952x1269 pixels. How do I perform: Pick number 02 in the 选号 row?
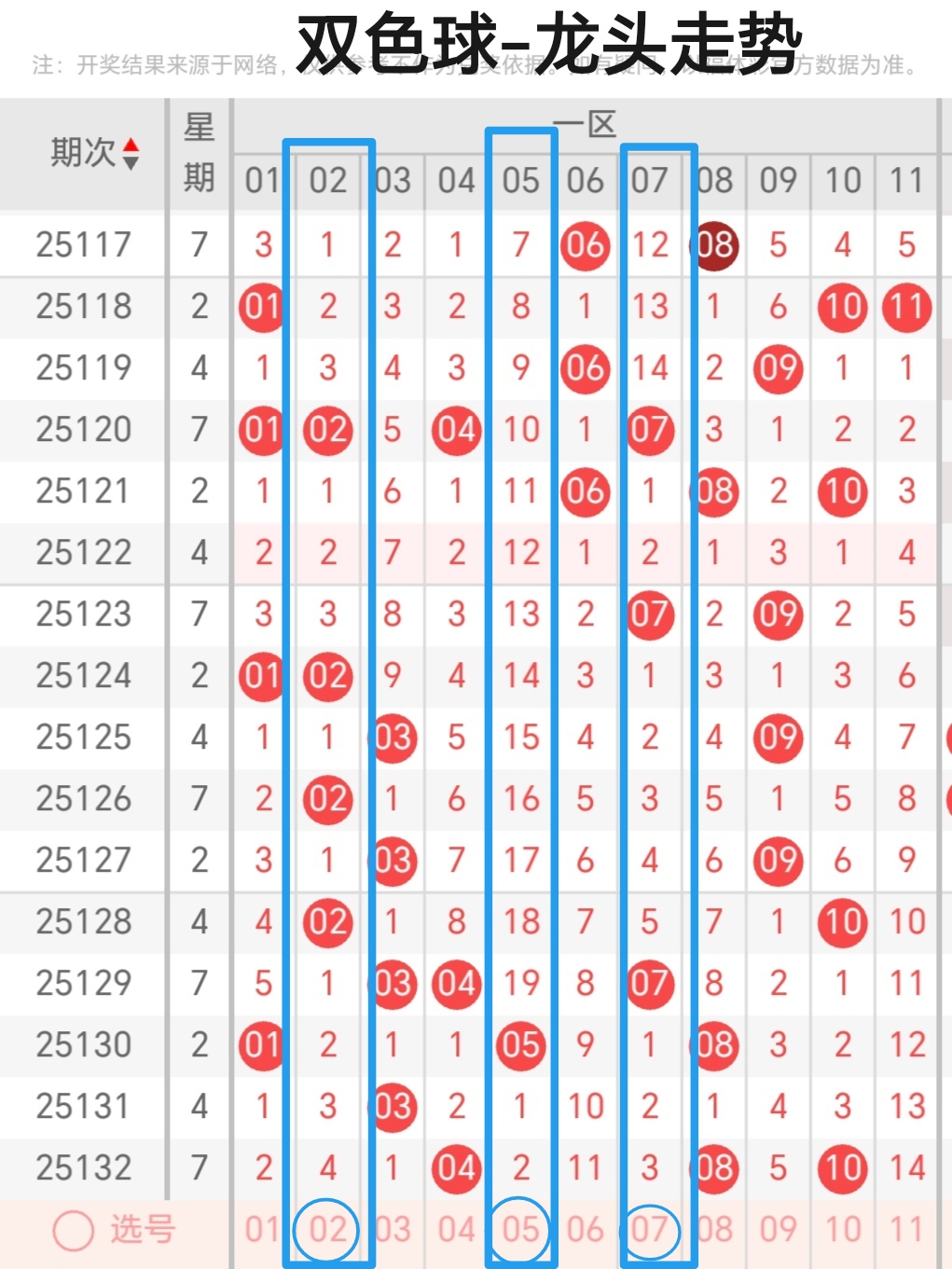[x=327, y=1230]
